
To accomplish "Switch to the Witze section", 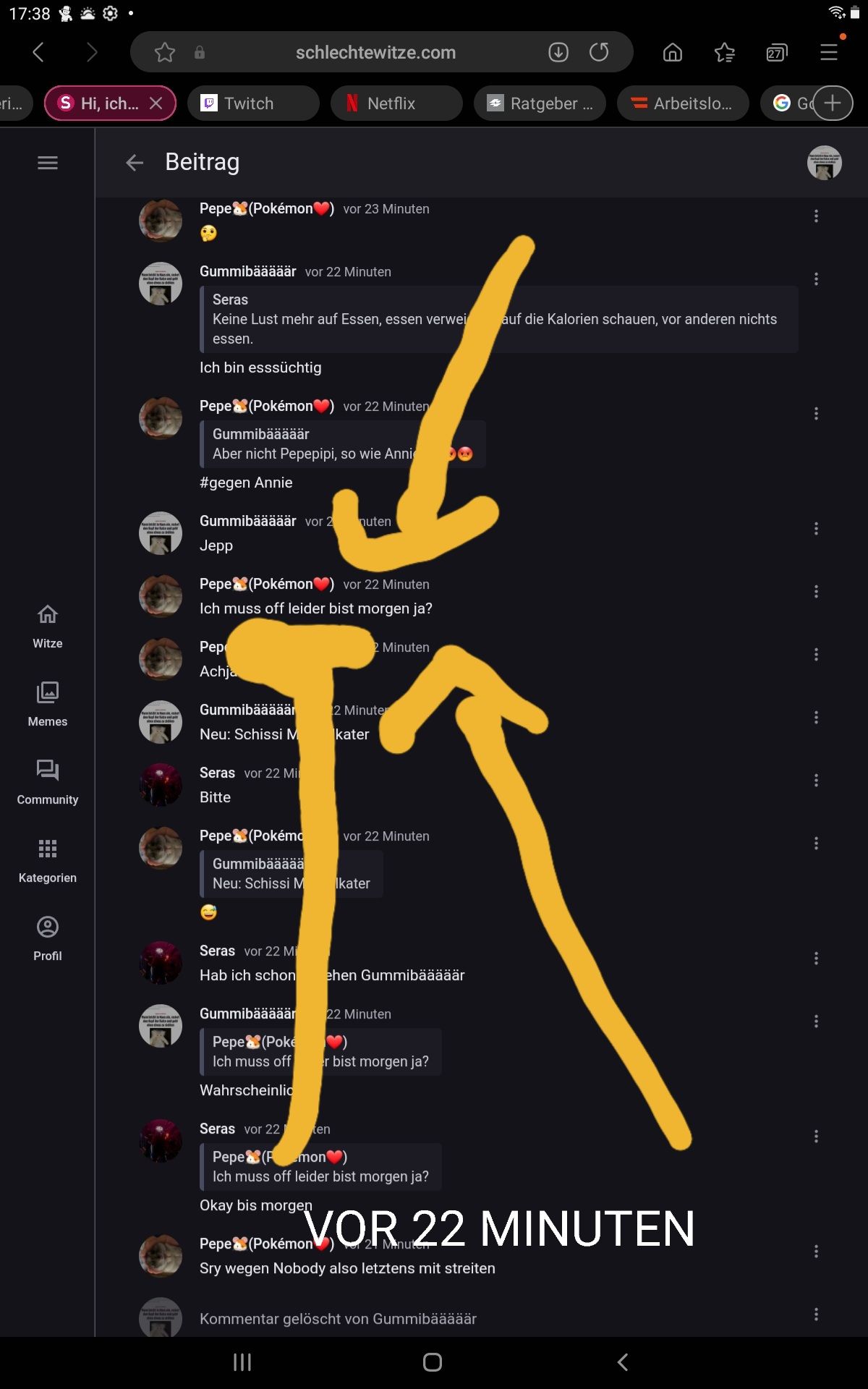I will click(48, 626).
